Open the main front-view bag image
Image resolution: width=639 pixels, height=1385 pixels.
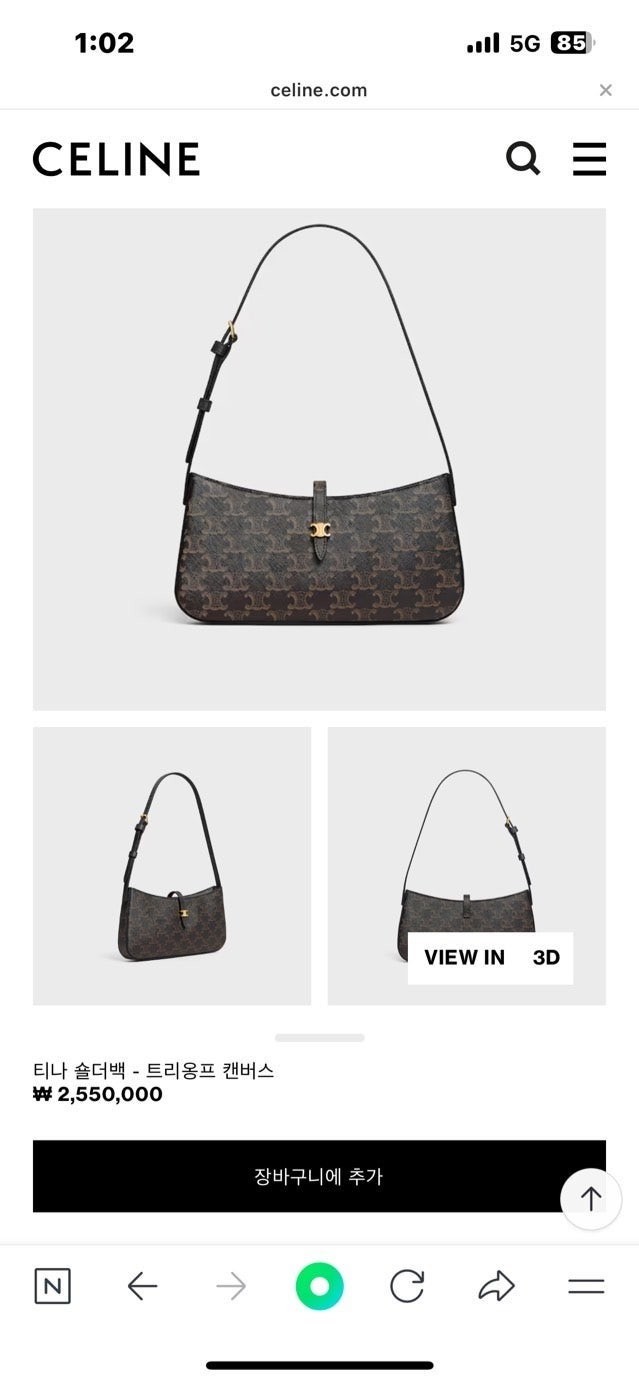click(x=319, y=459)
